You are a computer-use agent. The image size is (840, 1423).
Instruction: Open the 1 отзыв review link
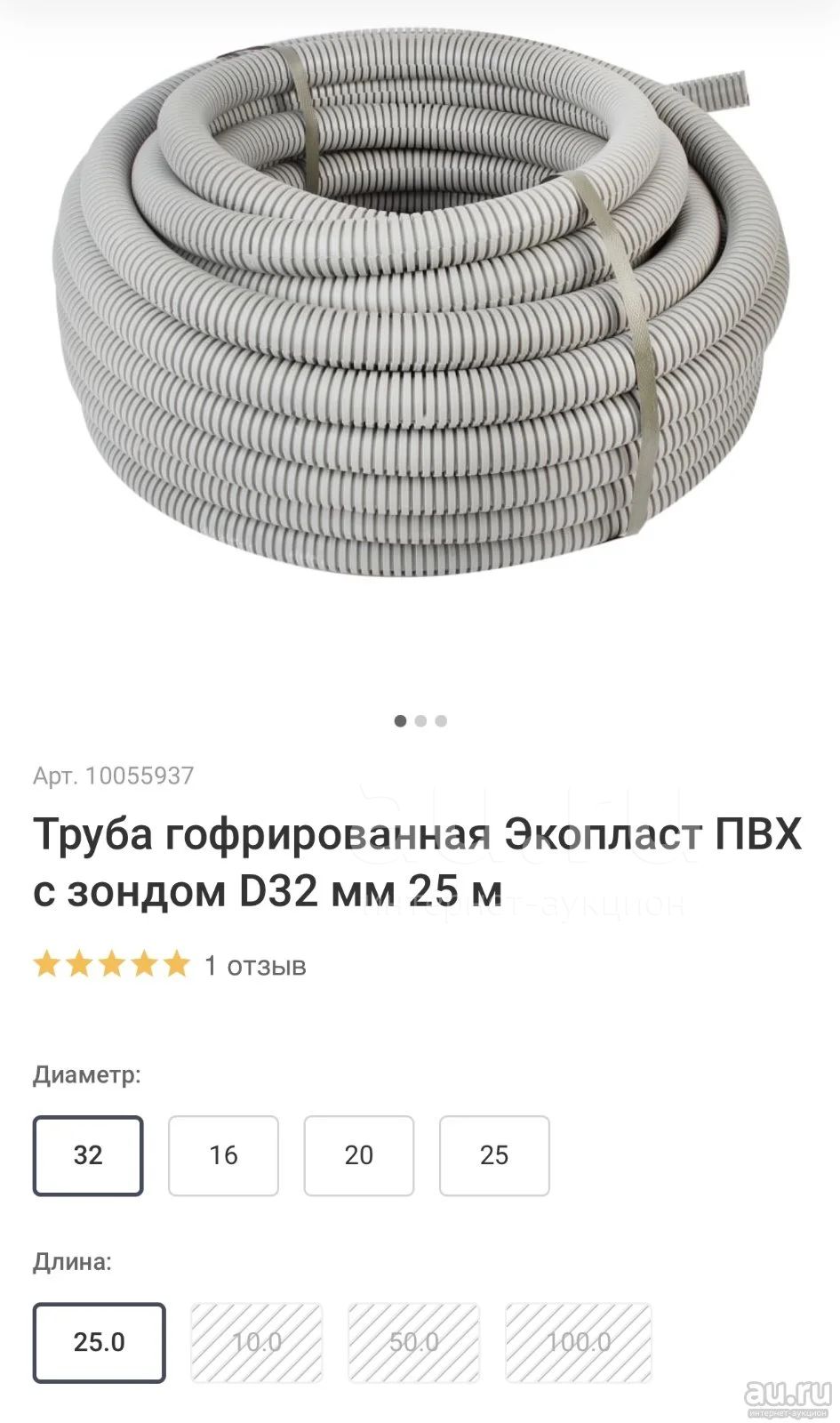pos(255,965)
